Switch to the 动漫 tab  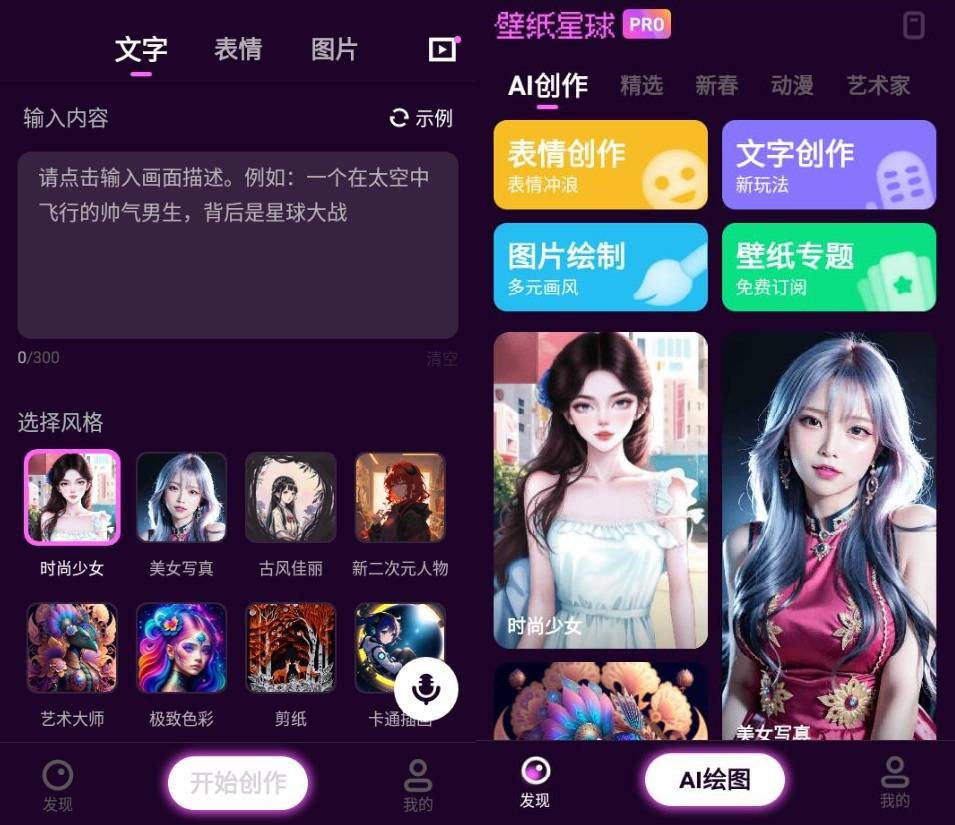click(x=792, y=86)
